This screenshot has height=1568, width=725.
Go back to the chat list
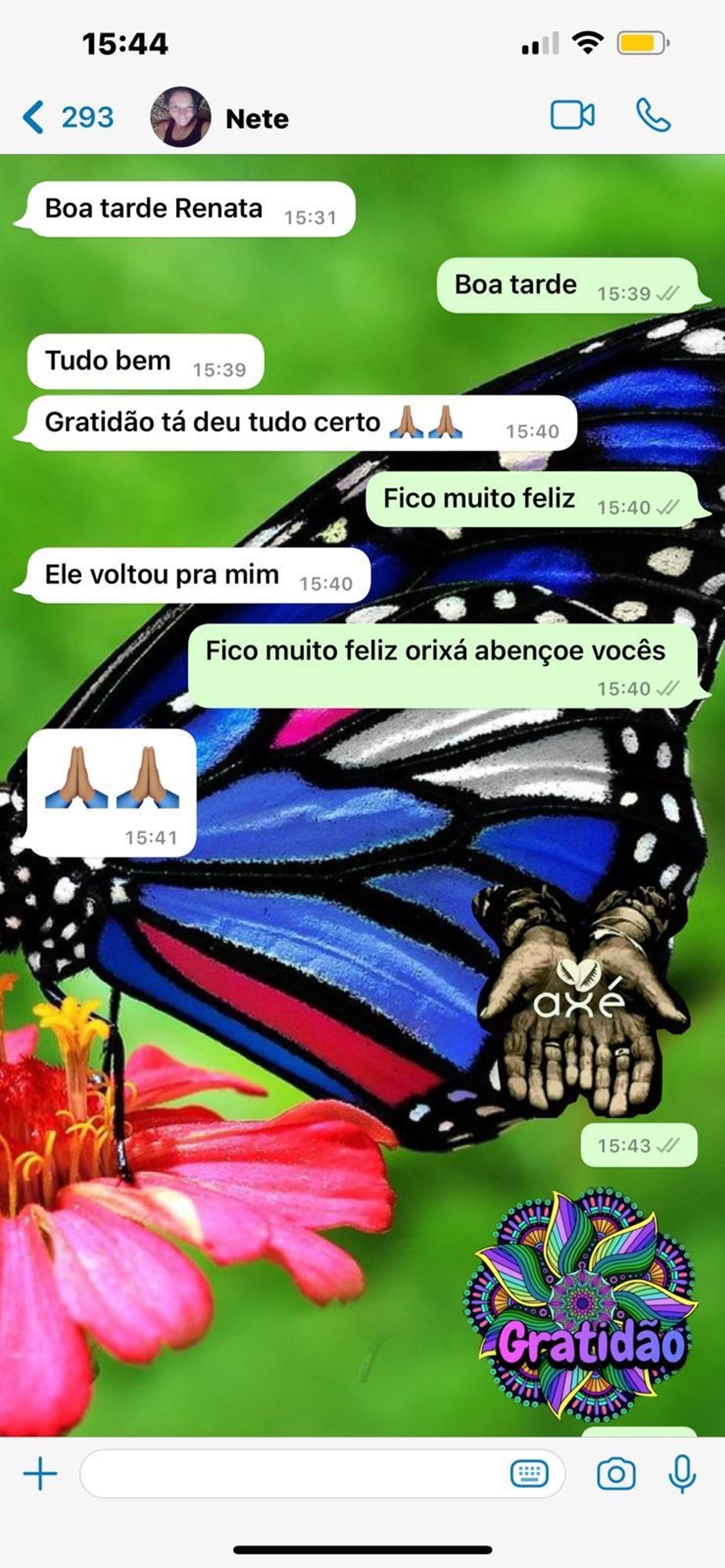tap(67, 117)
